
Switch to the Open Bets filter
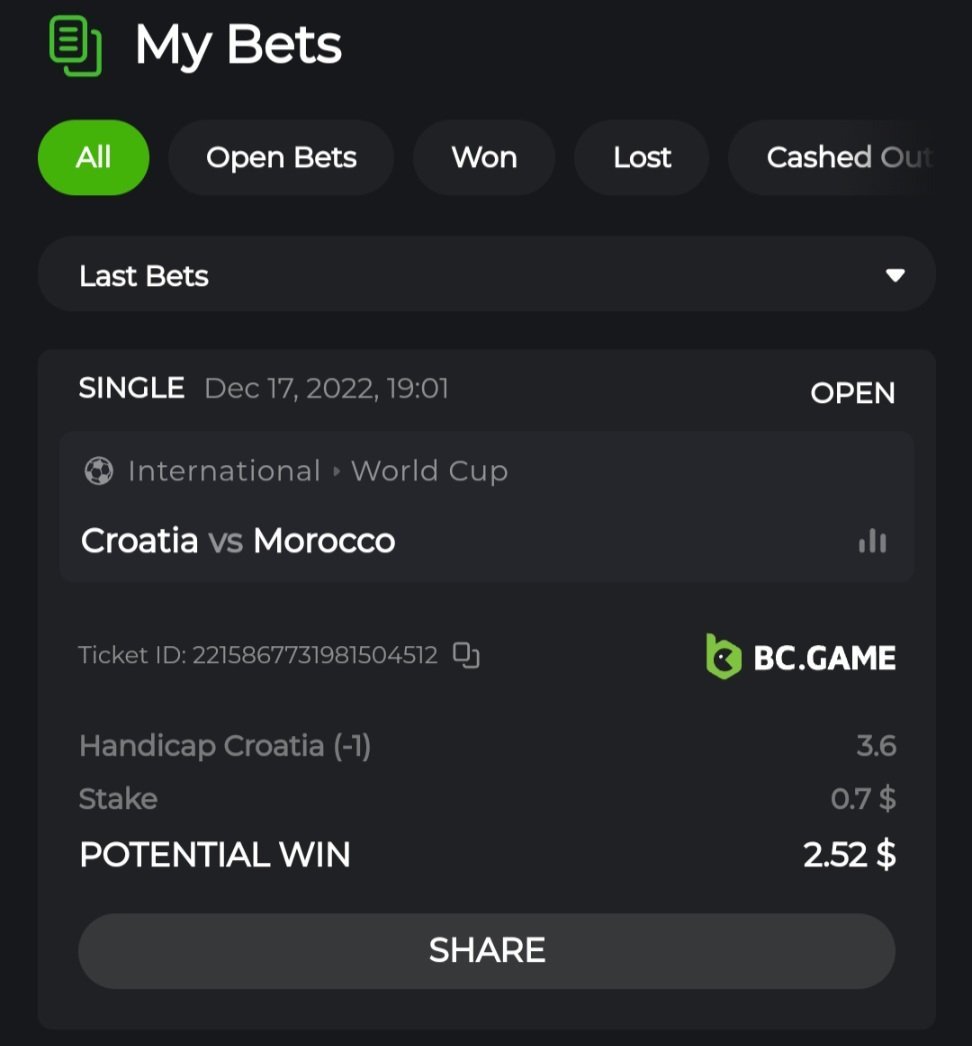coord(281,158)
